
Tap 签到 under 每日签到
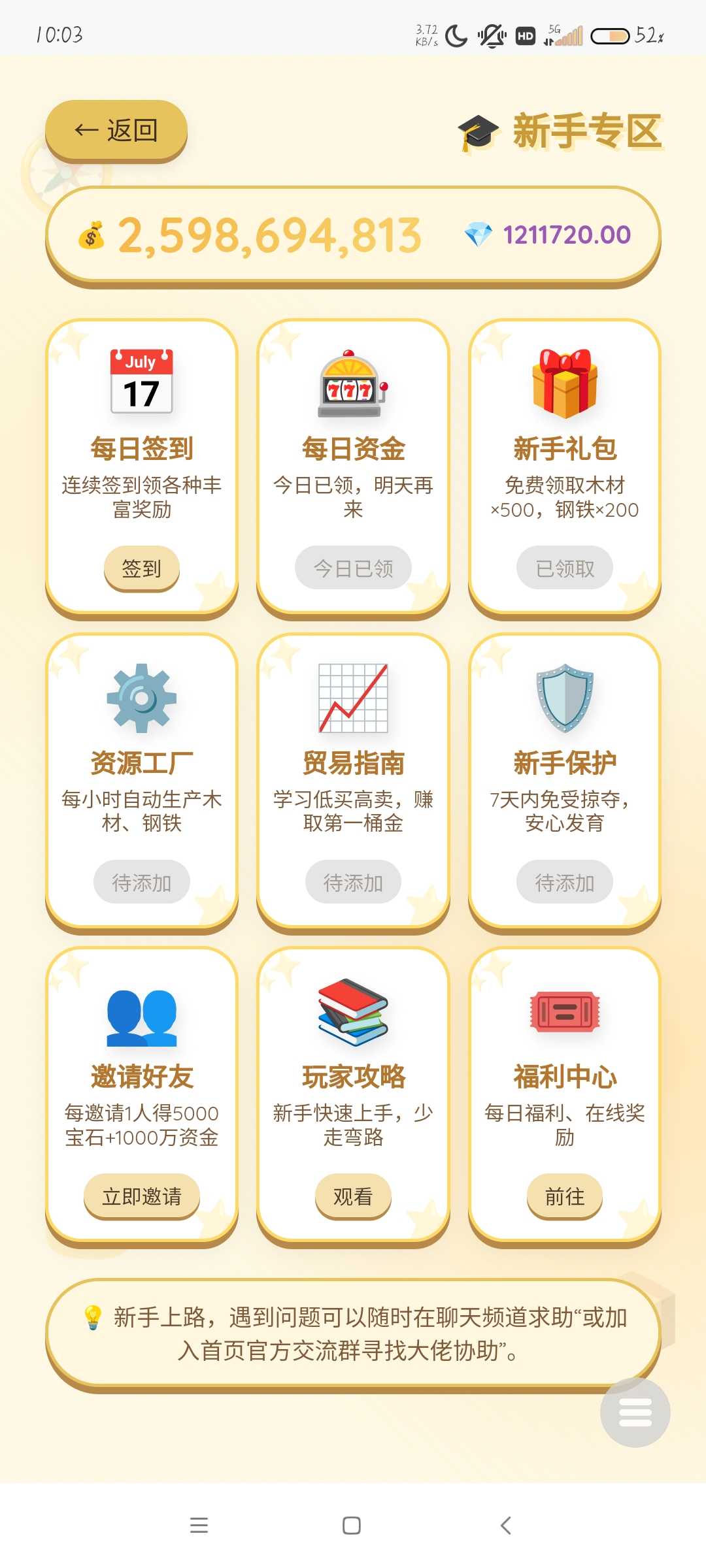click(x=142, y=568)
